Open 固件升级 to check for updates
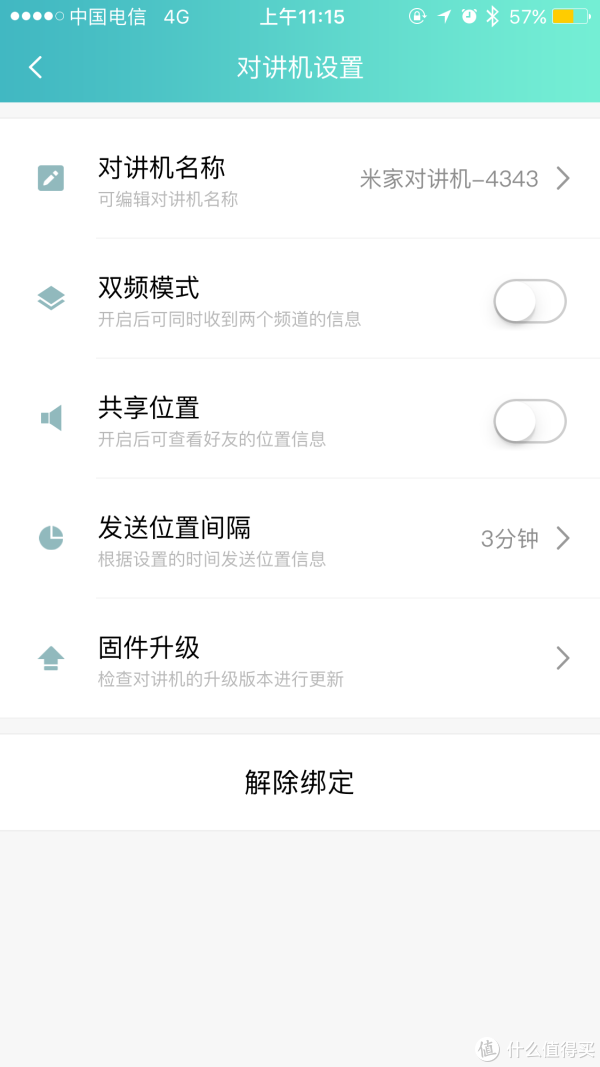 click(x=300, y=658)
